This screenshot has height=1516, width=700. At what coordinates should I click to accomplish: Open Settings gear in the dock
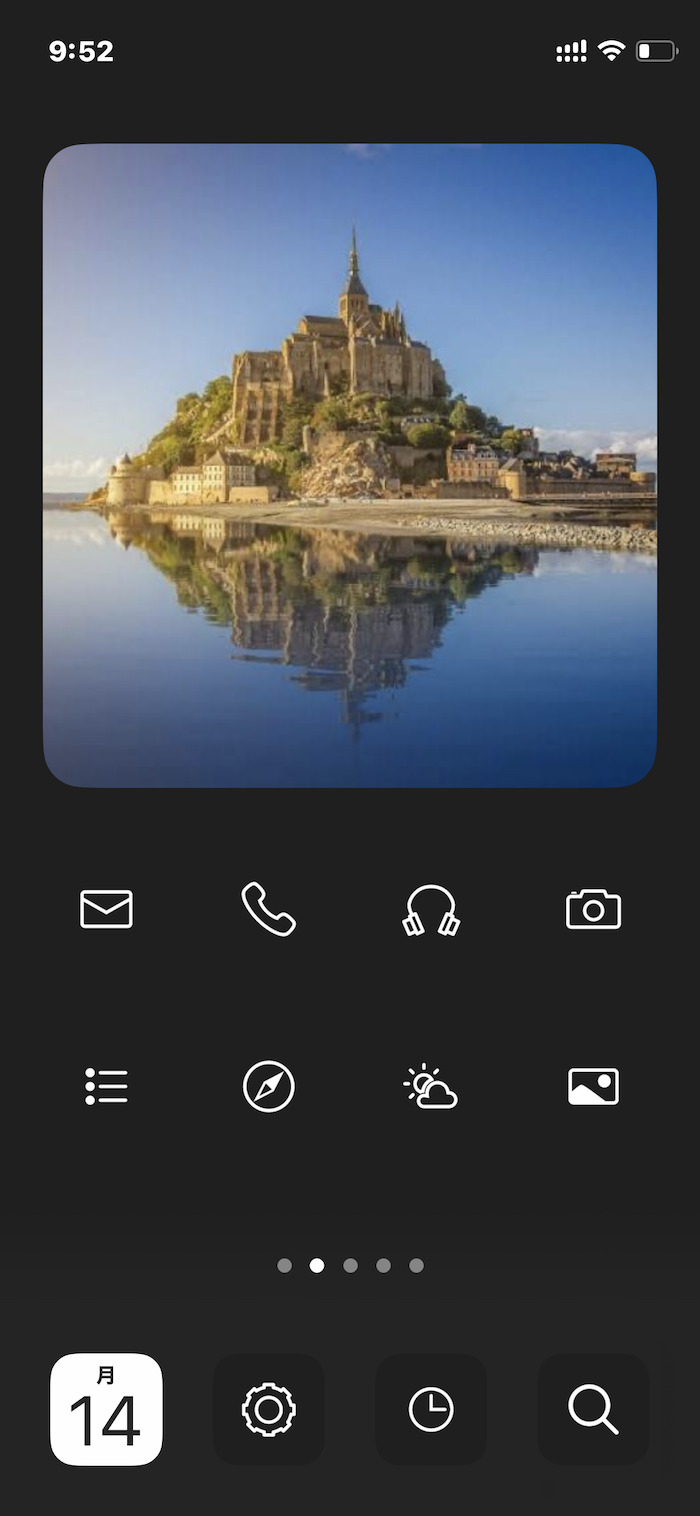[x=269, y=1409]
